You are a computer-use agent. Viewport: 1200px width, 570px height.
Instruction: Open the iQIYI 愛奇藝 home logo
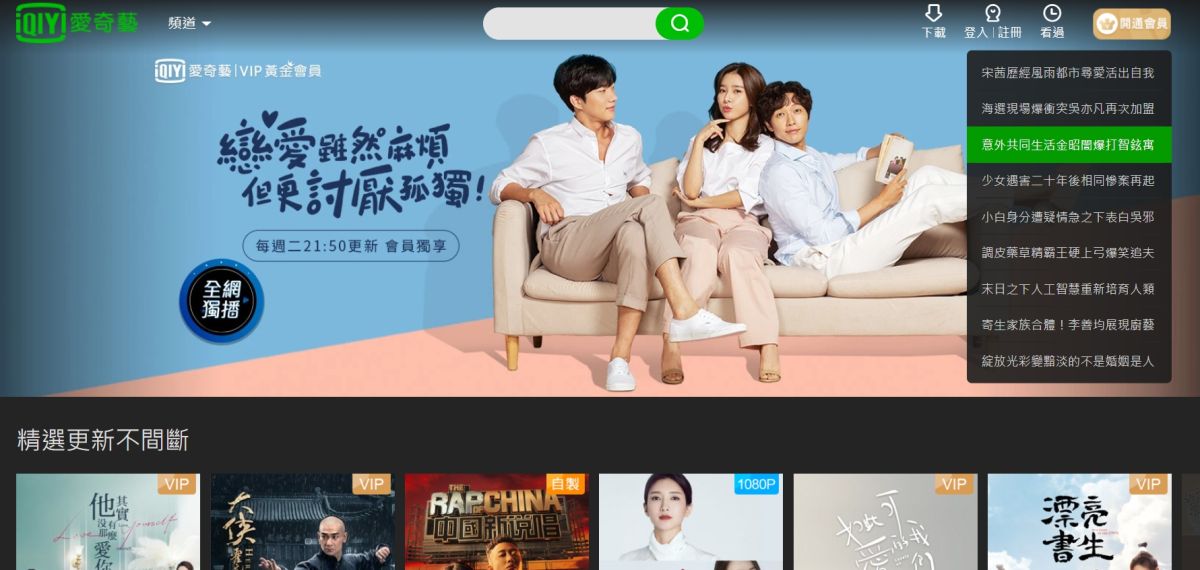pyautogui.click(x=77, y=22)
